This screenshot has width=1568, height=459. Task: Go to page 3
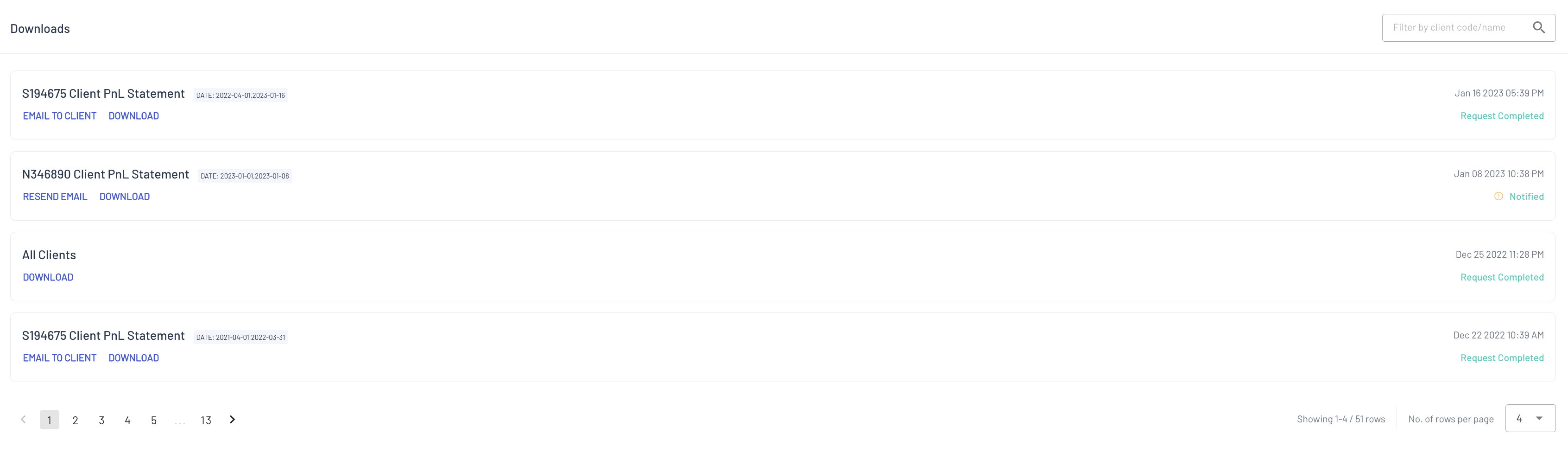click(x=101, y=420)
